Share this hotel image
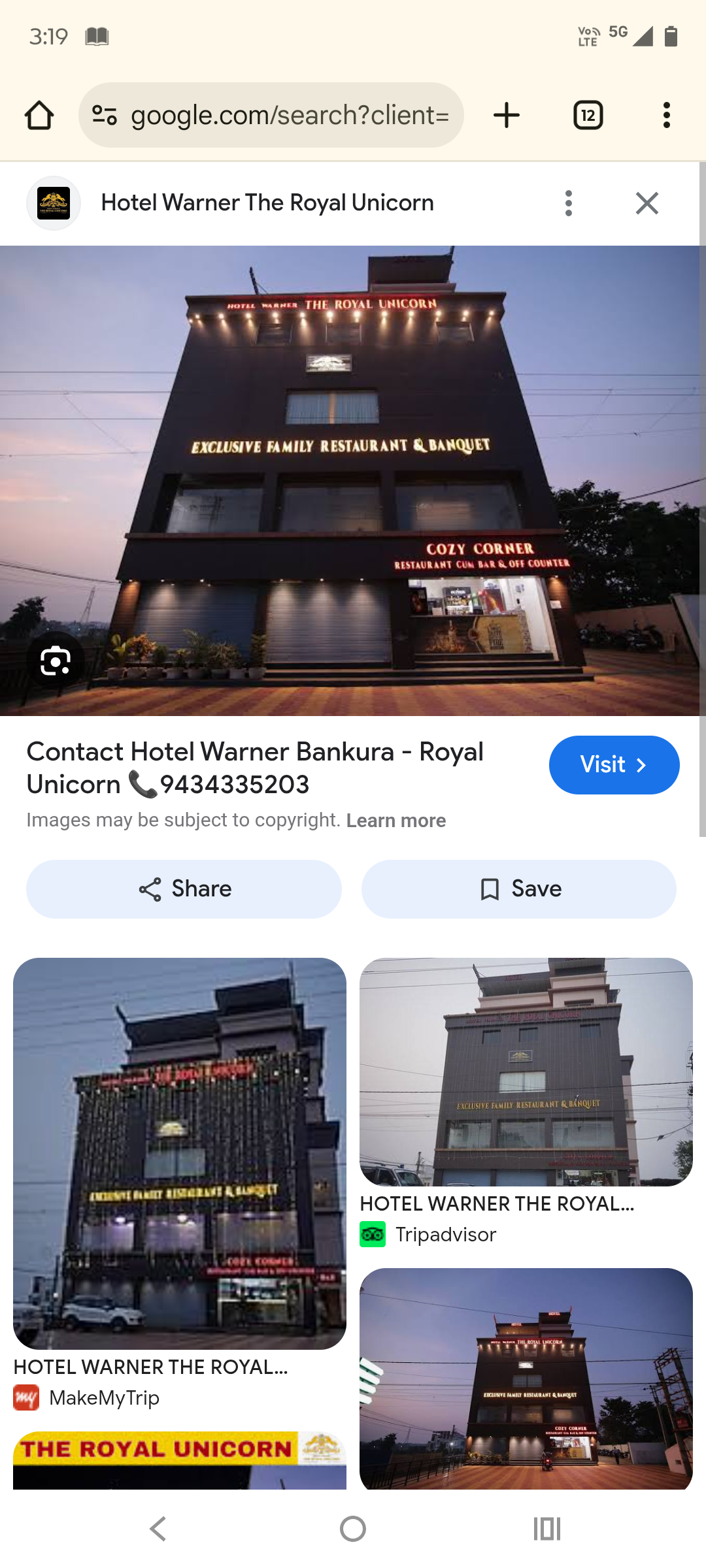Viewport: 706px width, 1568px height. [x=184, y=889]
